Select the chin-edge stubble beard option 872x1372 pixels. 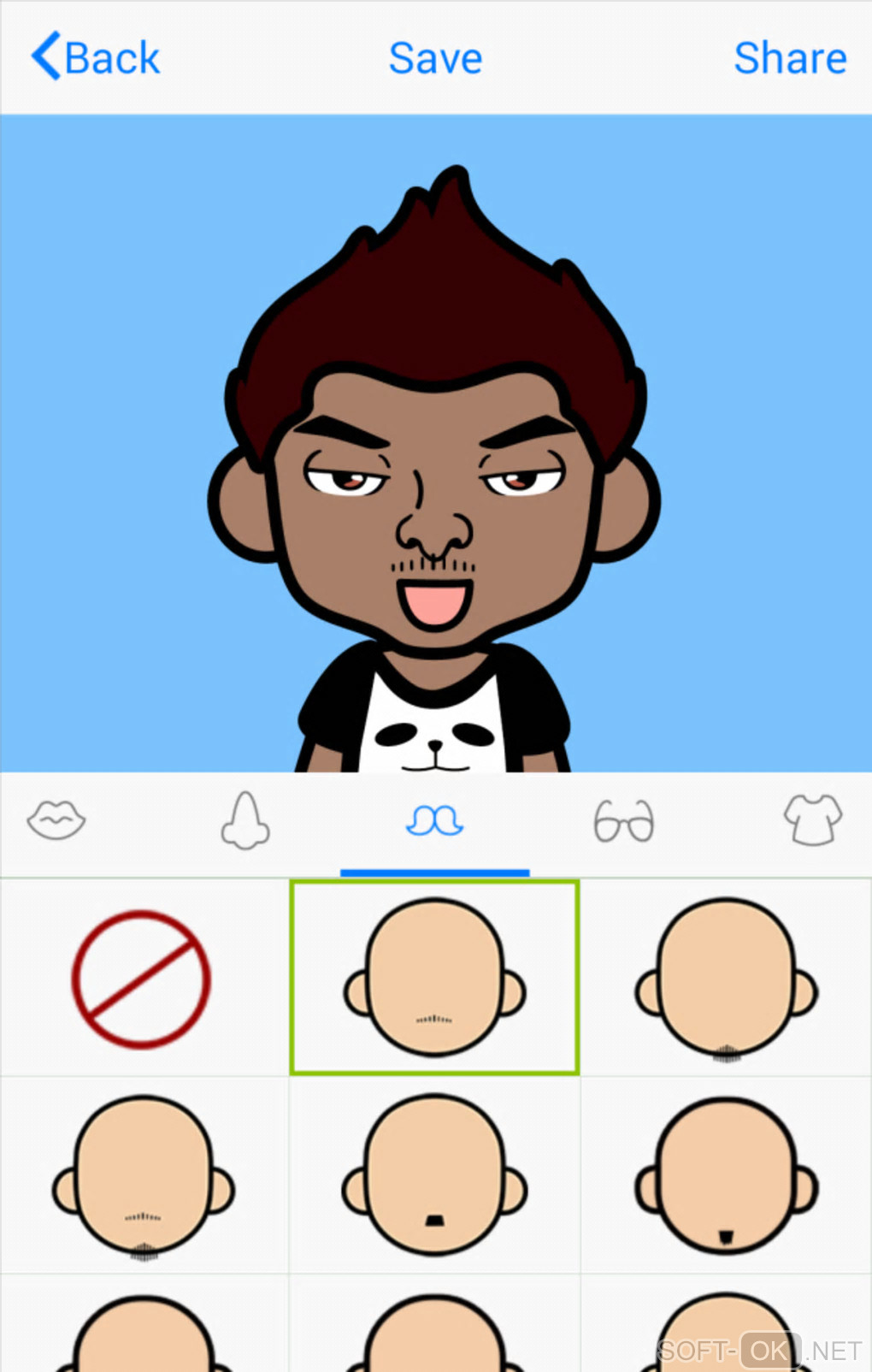(726, 979)
